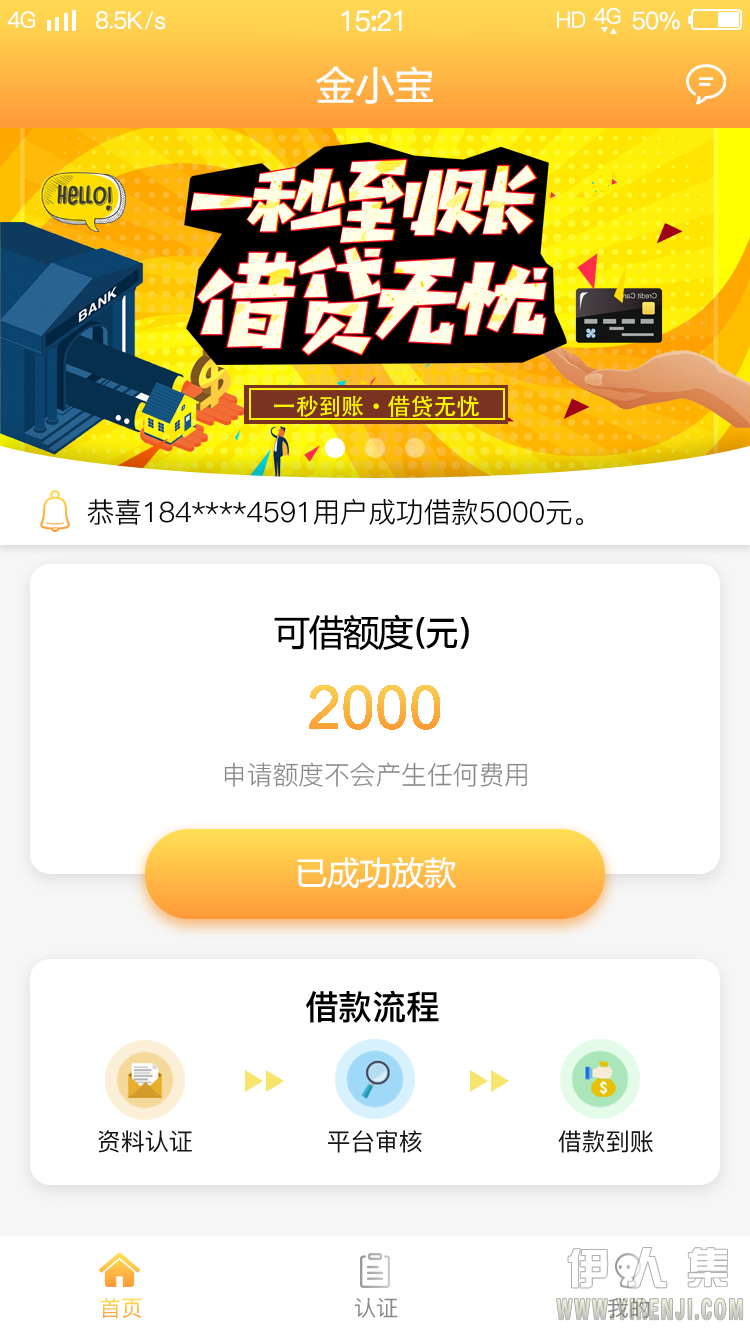Switch to the 我的 tab
Image resolution: width=750 pixels, height=1334 pixels.
click(x=629, y=1286)
